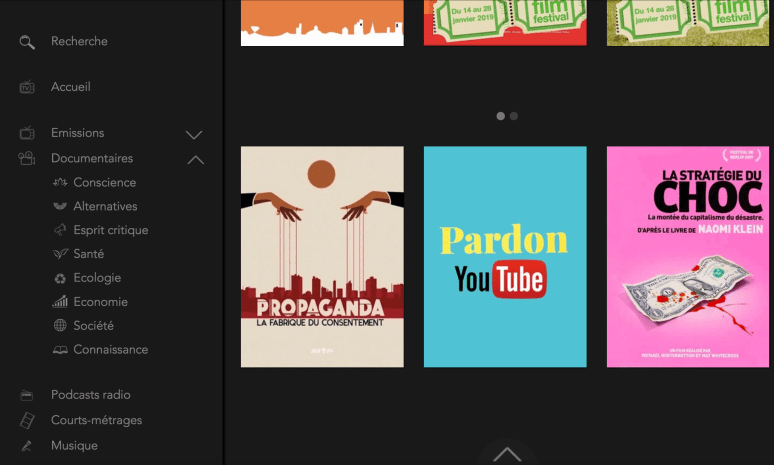Open the Propaganda documentary poster
Screen dimensions: 774x465
(x=322, y=257)
